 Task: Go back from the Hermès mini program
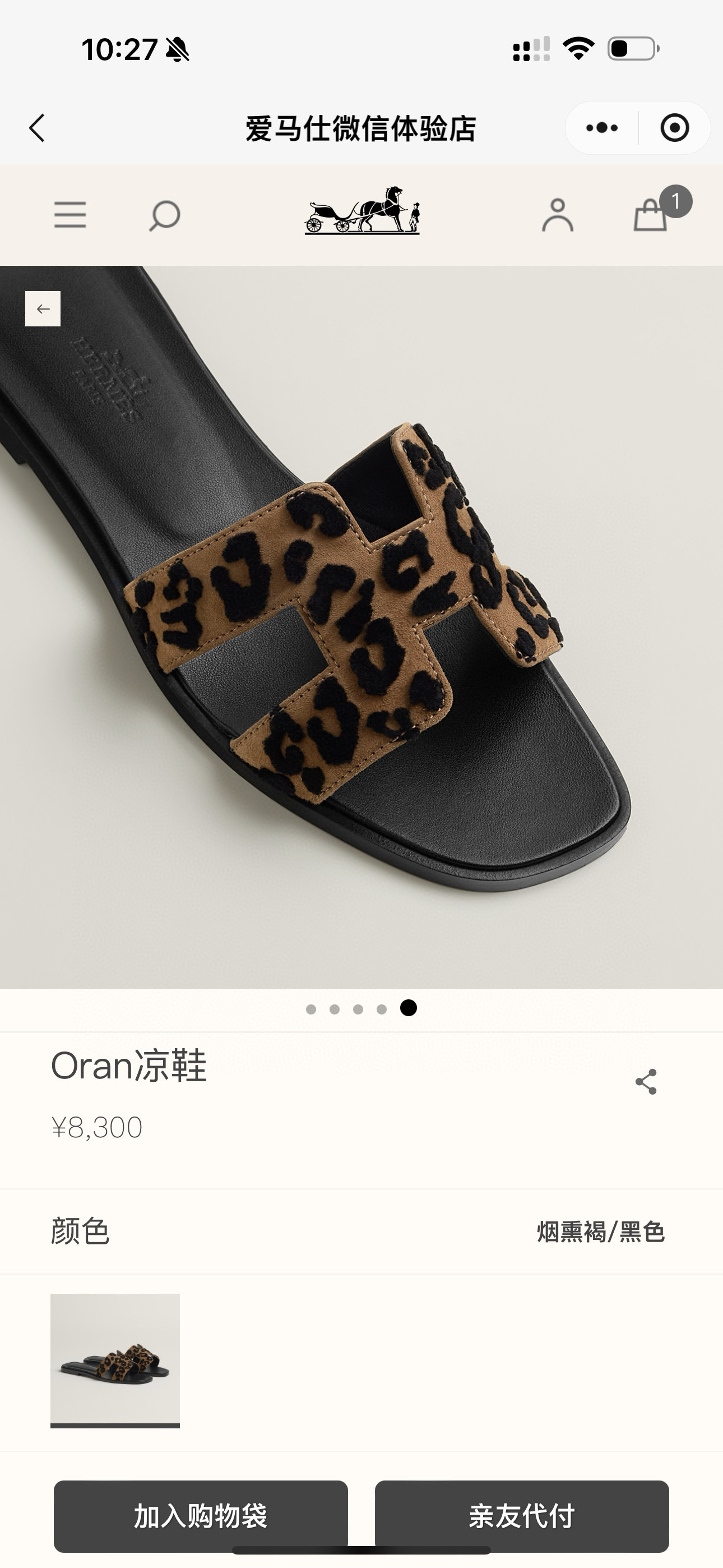coord(37,128)
